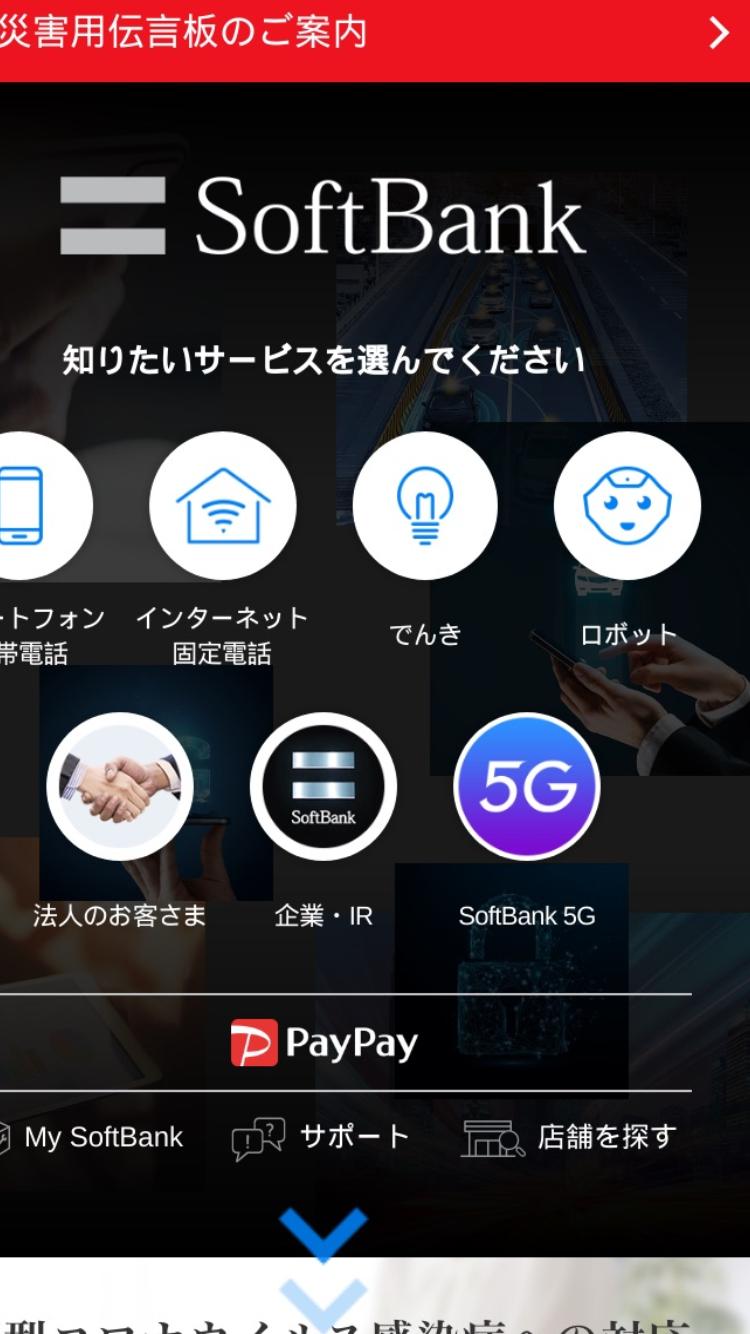Tap the blue down arrow
Screen dimensions: 750x1334
323,1234
